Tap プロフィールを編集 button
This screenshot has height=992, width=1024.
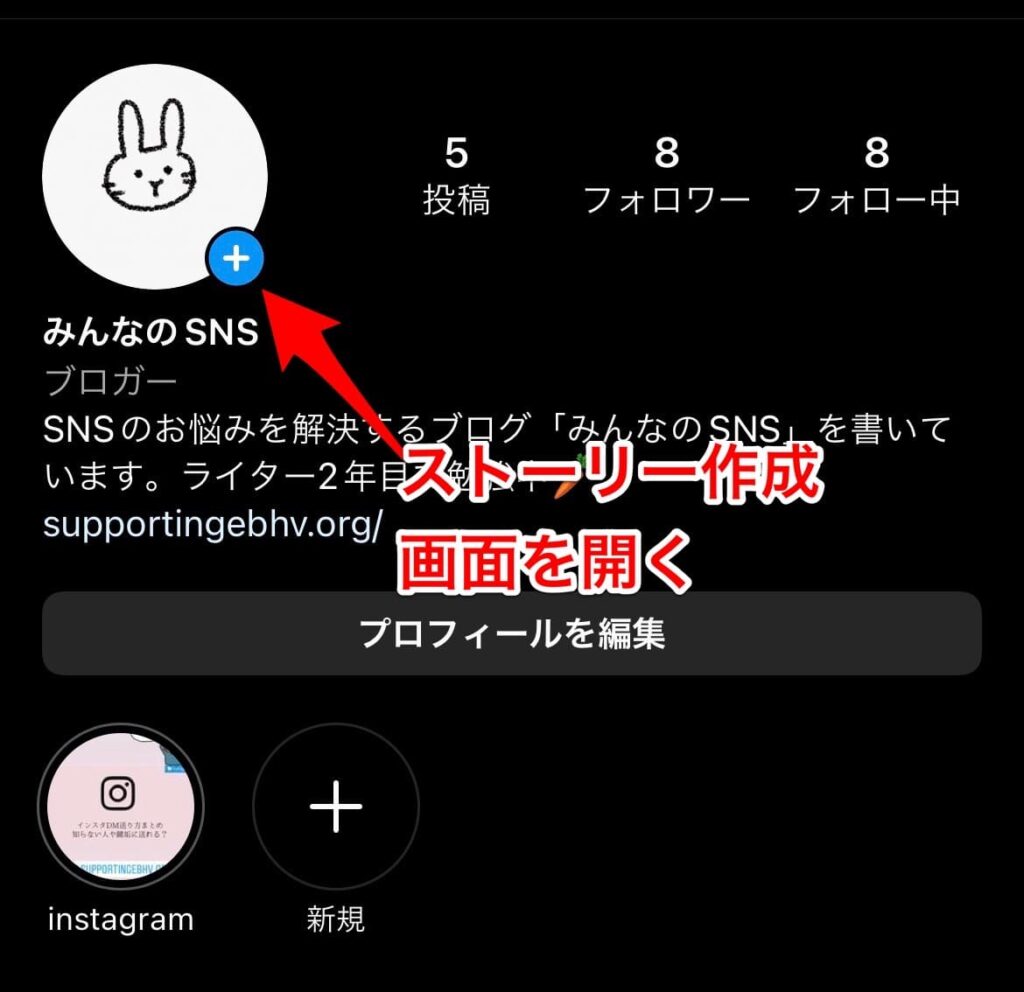pos(511,633)
